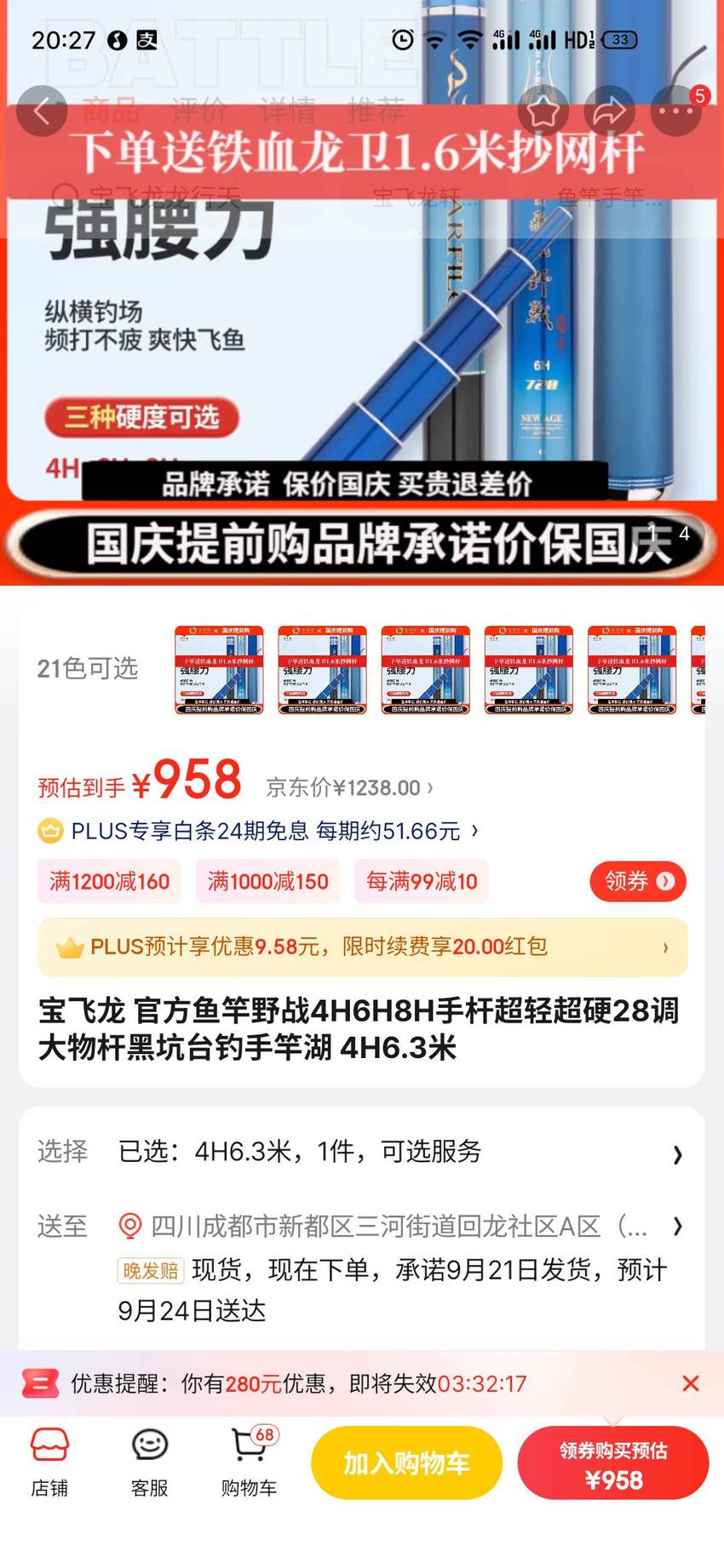Screen dimensions: 724x1568
Task: Tap 领券 to claim coupons
Action: 638,881
